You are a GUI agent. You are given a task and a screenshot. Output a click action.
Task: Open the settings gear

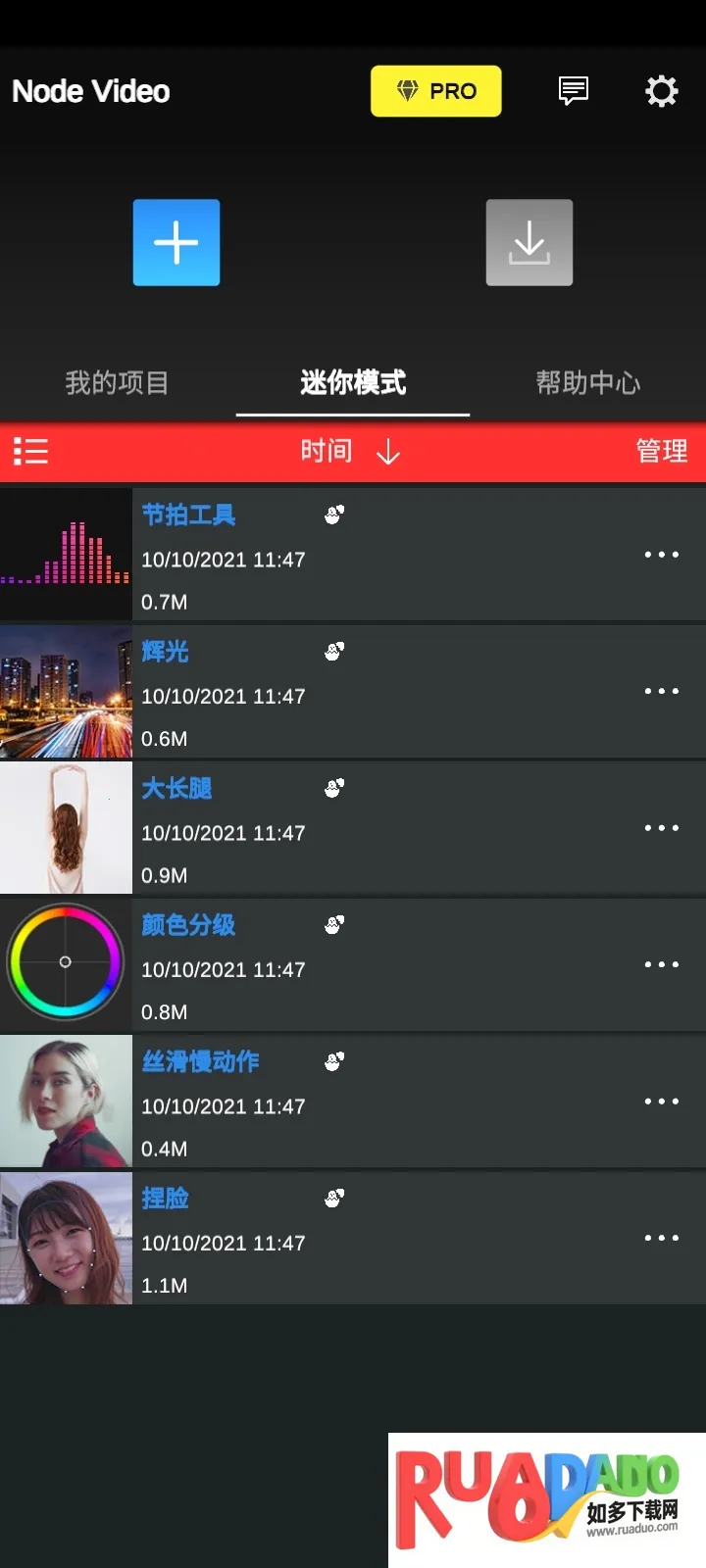point(661,91)
